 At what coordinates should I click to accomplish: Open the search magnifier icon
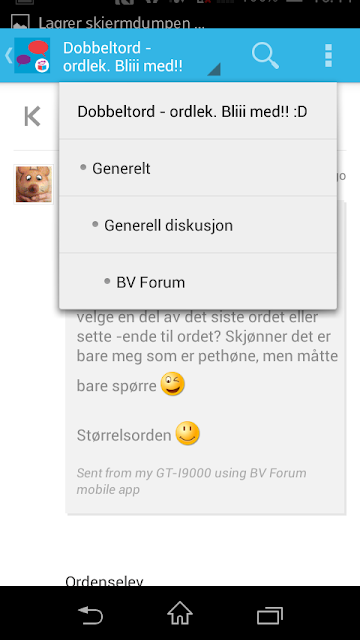pyautogui.click(x=265, y=56)
